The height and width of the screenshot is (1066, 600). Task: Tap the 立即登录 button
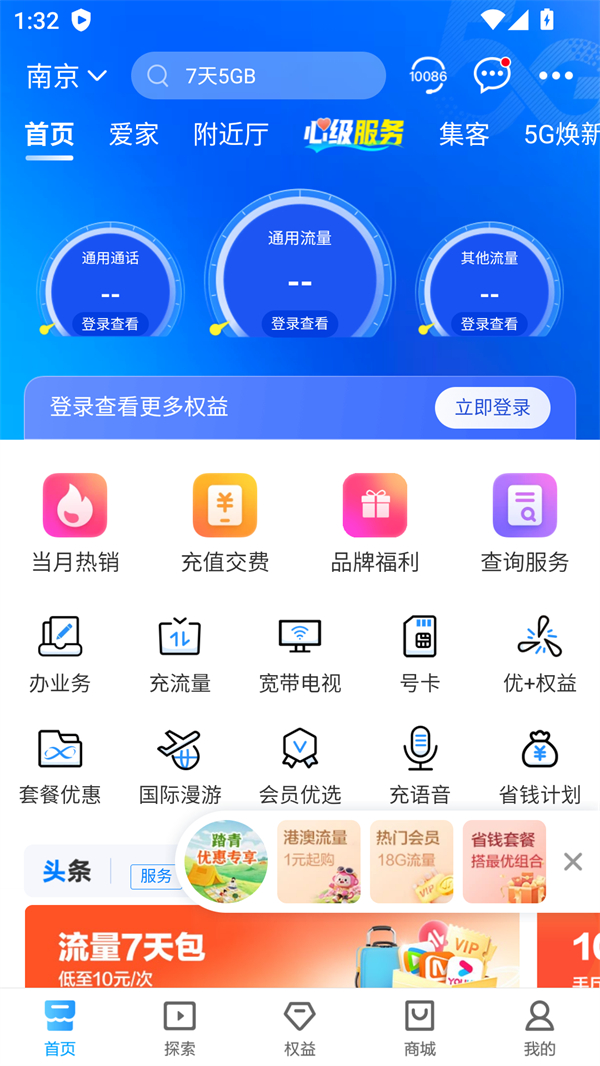click(x=492, y=408)
